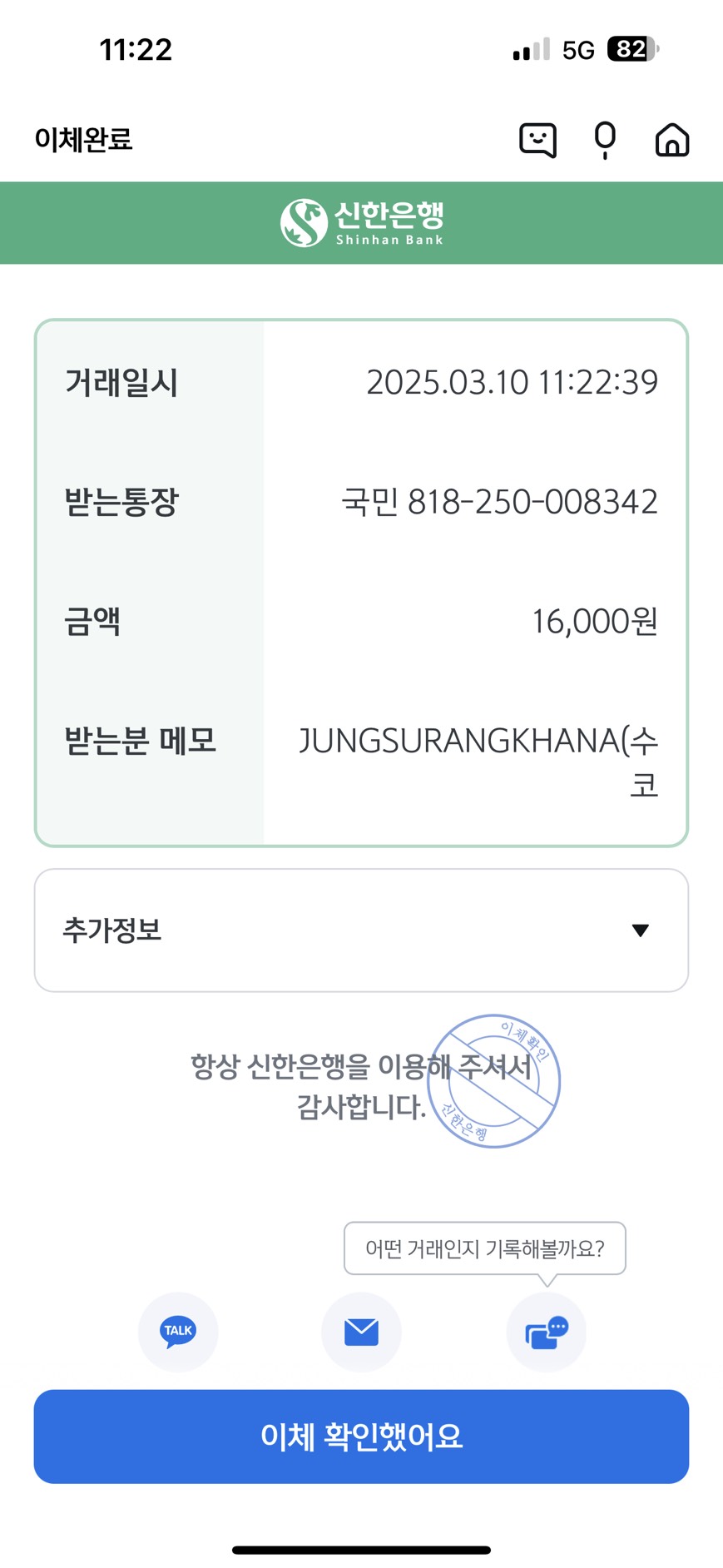Record a memo for this transaction
The image size is (723, 1568).
click(x=546, y=1332)
